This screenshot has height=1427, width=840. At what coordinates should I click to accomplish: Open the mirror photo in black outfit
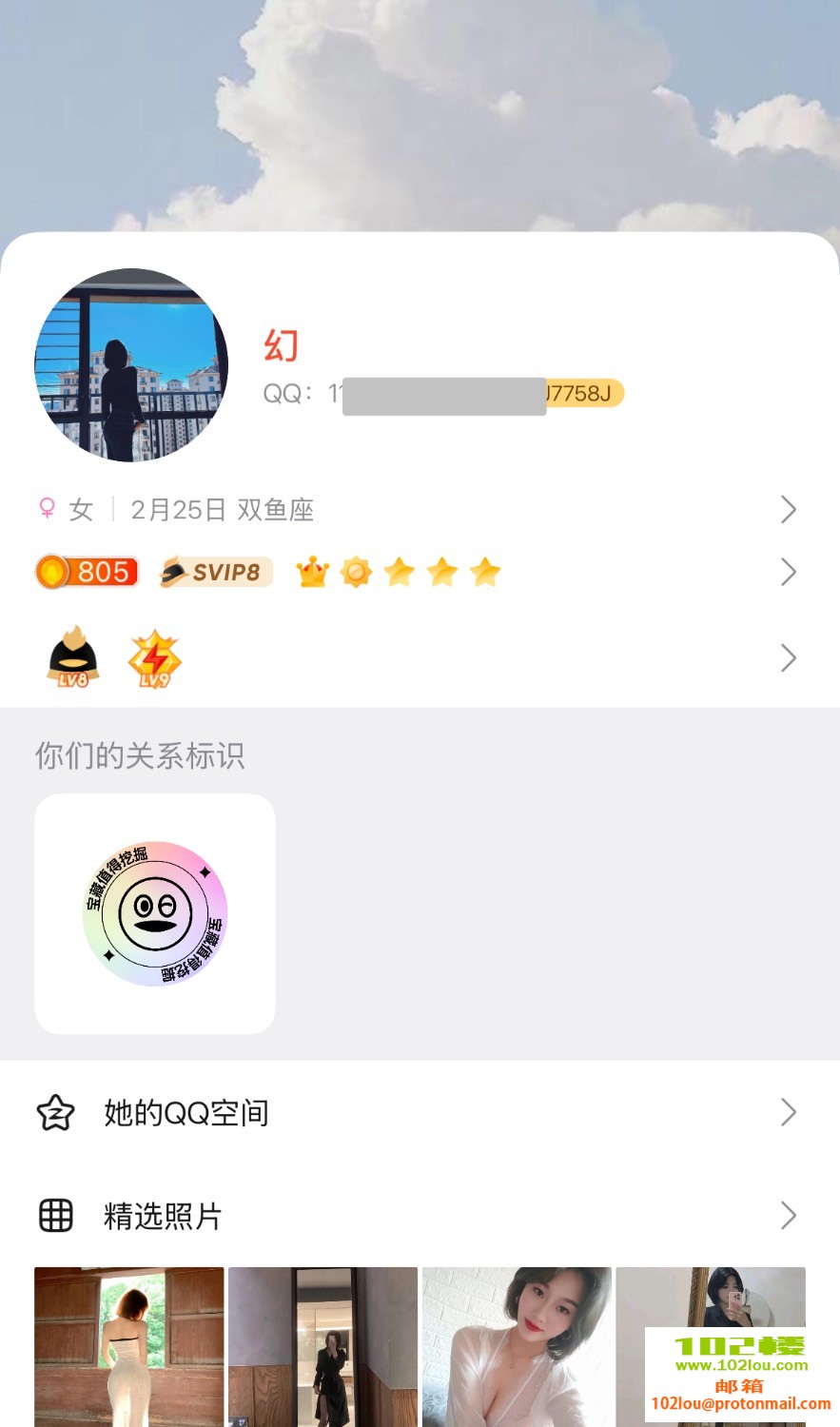click(322, 1346)
